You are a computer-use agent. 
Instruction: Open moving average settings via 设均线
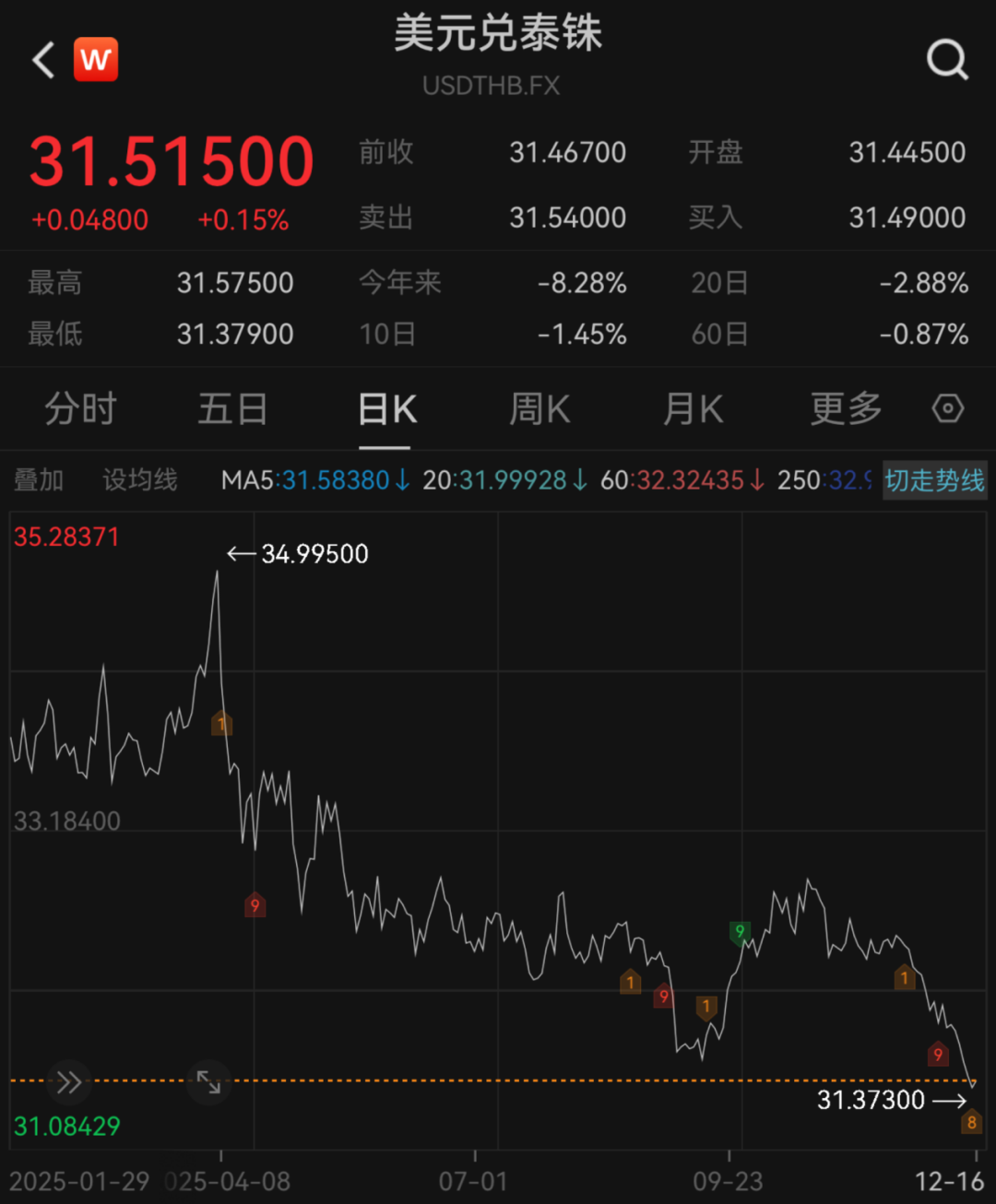[x=139, y=479]
